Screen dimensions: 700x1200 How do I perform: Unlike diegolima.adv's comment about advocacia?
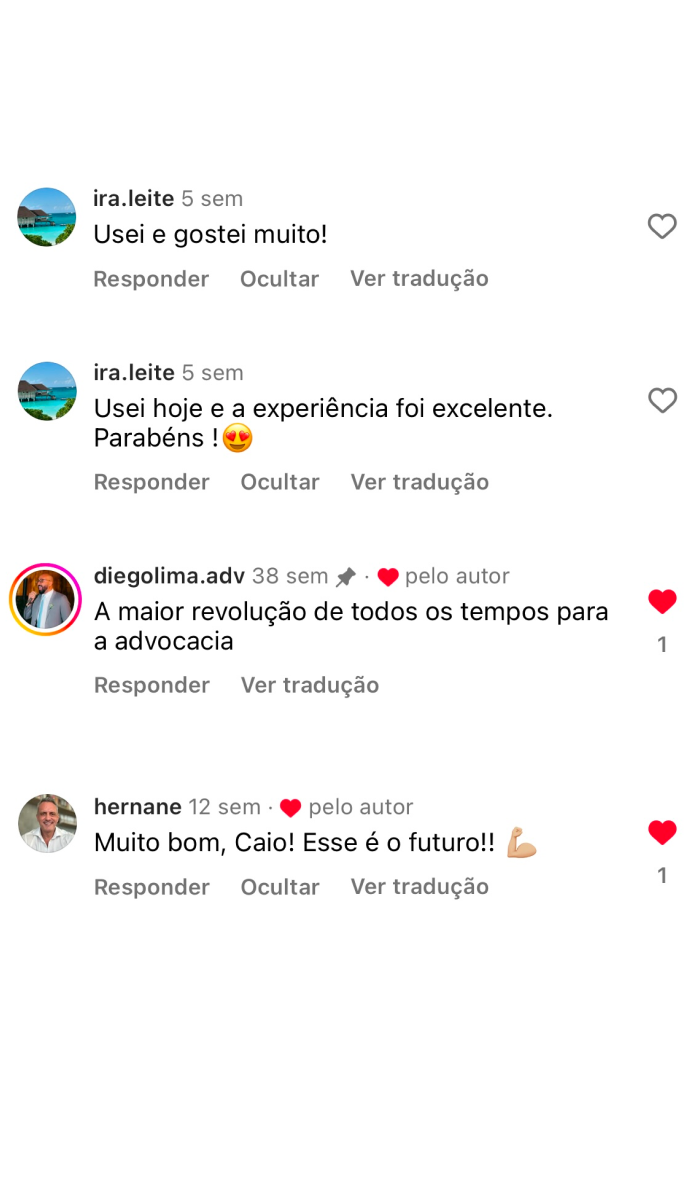(x=662, y=602)
